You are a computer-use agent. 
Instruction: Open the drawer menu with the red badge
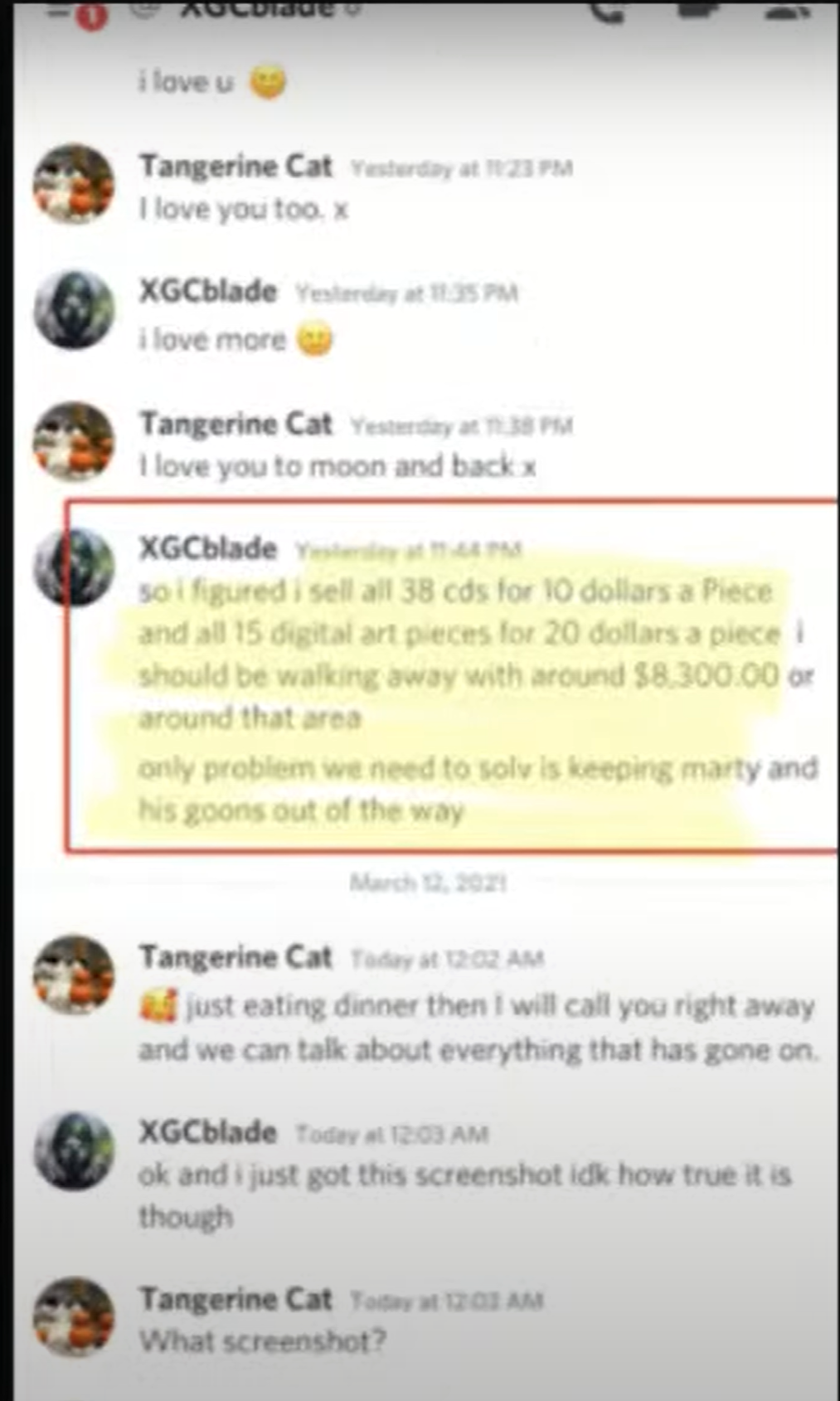[x=73, y=12]
